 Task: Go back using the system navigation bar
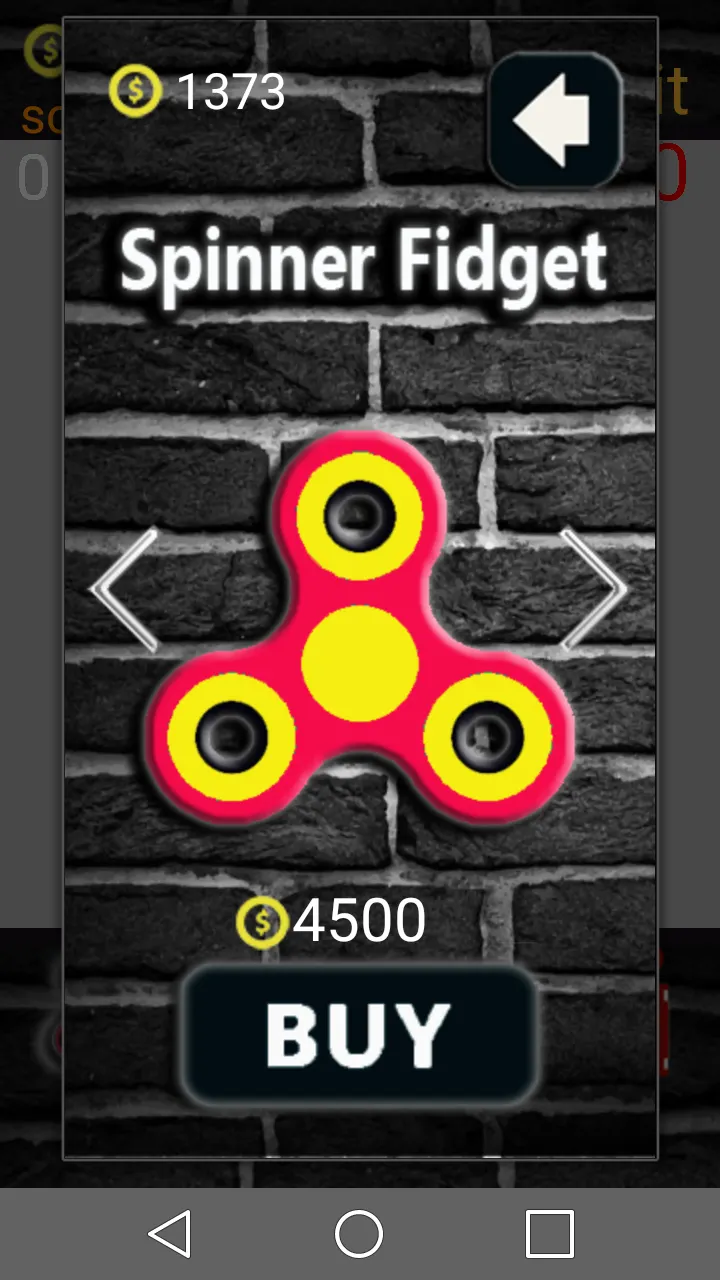point(170,1234)
